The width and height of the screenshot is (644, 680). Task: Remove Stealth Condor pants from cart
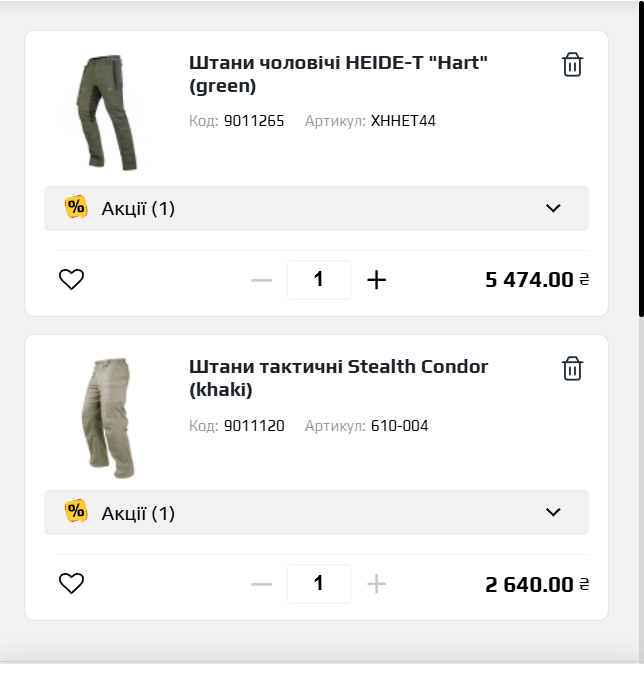click(572, 368)
